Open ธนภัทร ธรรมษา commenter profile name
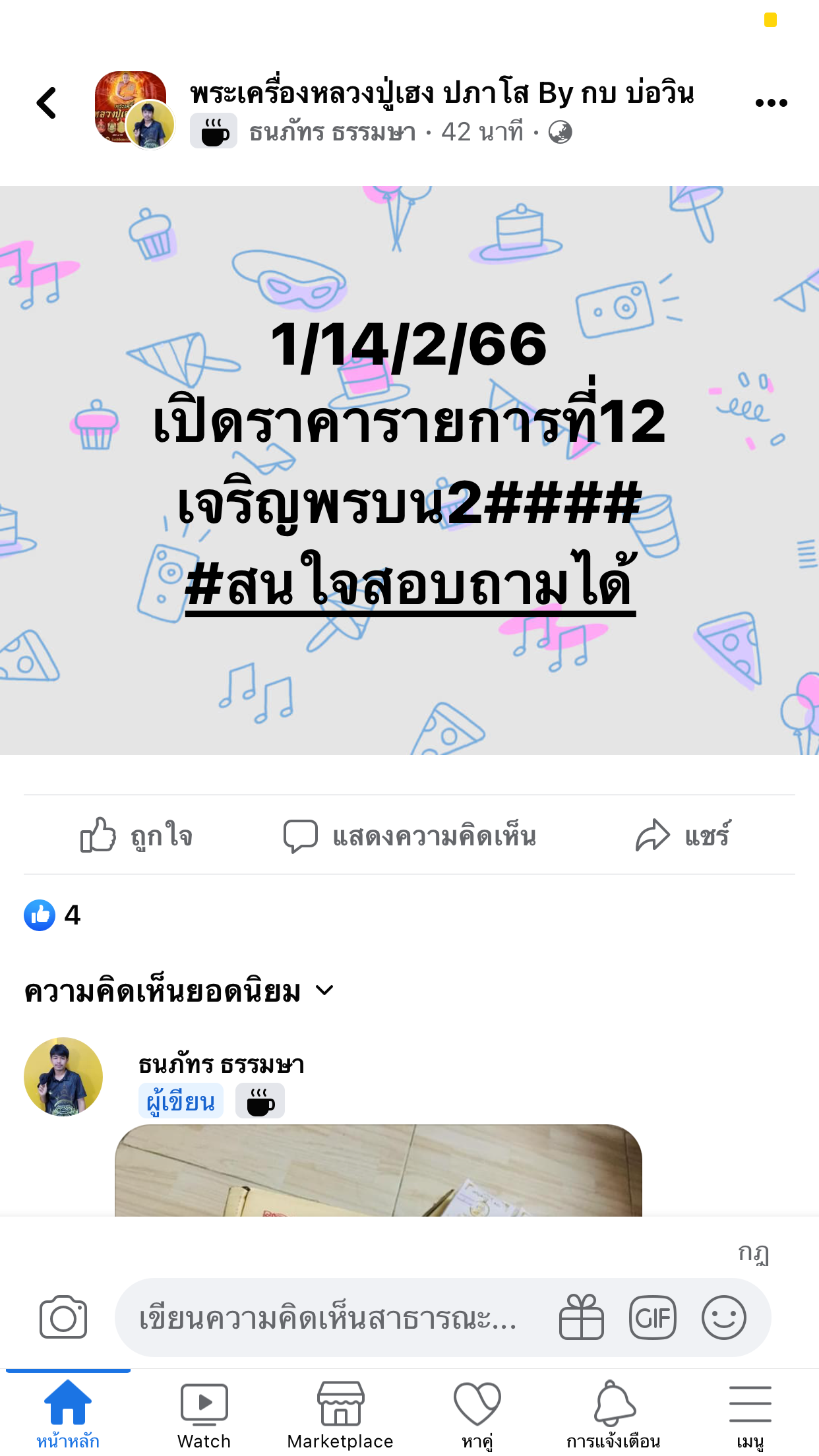 pos(221,1064)
